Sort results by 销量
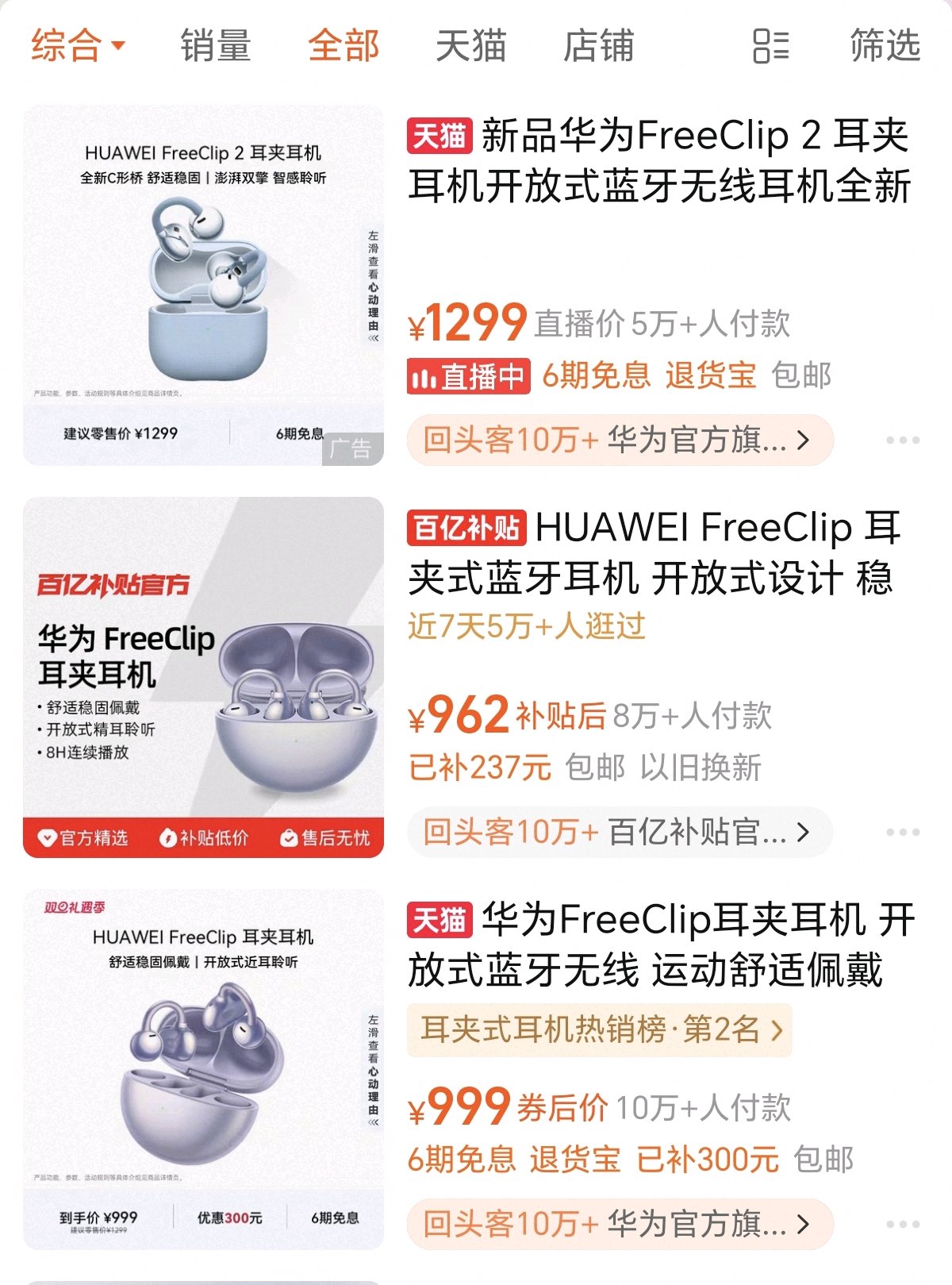The height and width of the screenshot is (1285, 952). click(215, 45)
